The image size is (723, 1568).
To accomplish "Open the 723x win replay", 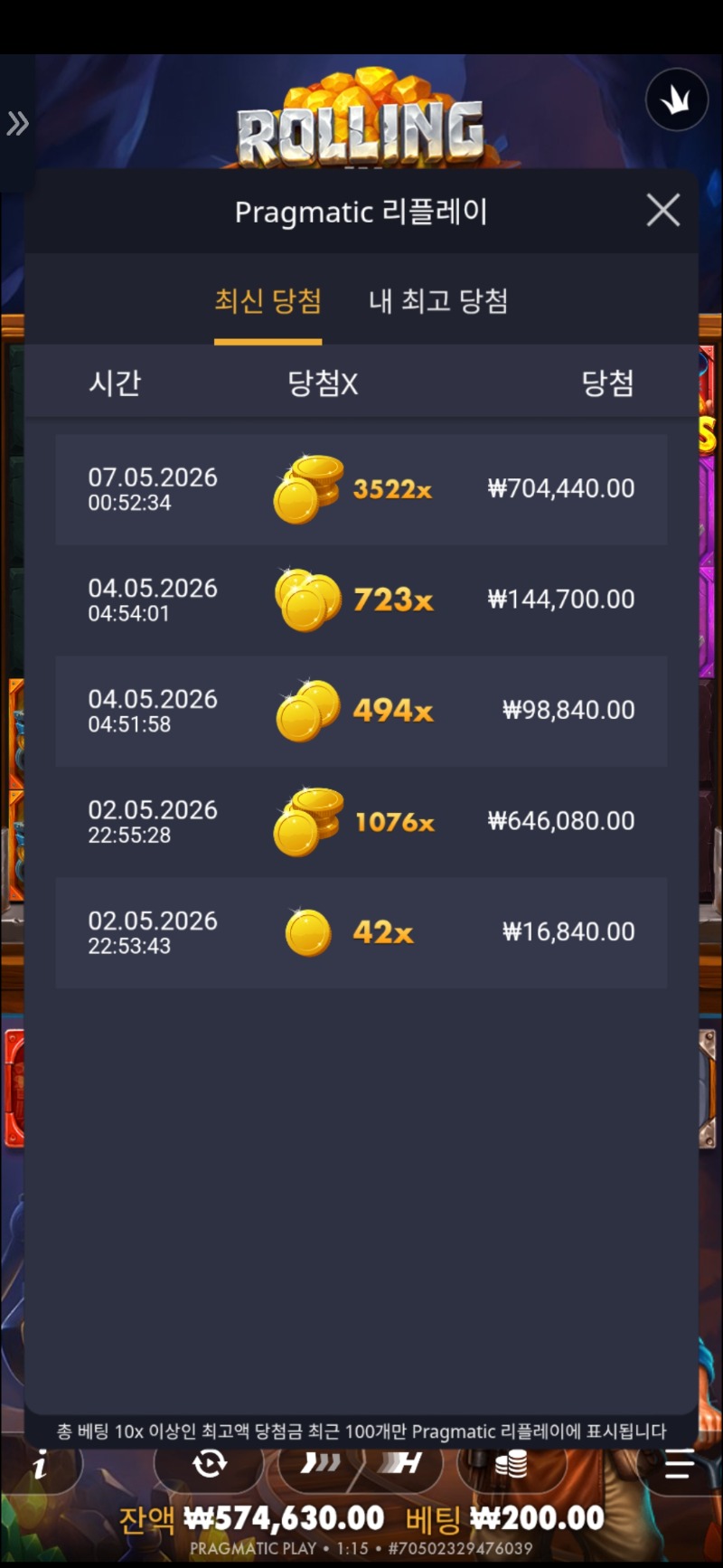I will click(x=361, y=600).
